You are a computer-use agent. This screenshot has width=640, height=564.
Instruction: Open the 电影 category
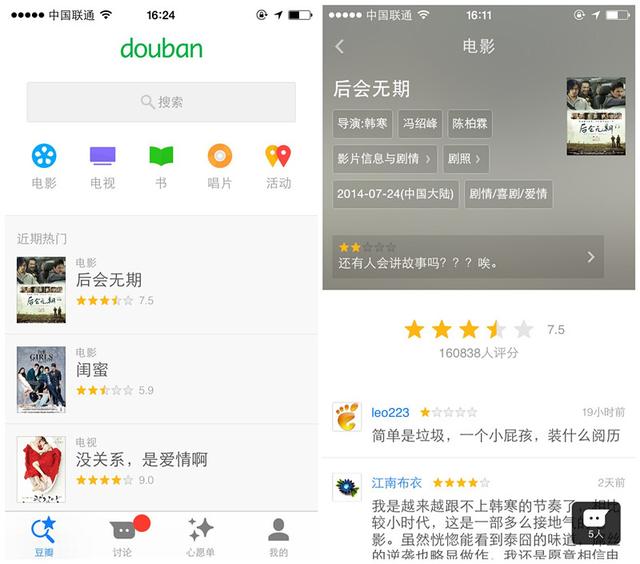[x=44, y=165]
